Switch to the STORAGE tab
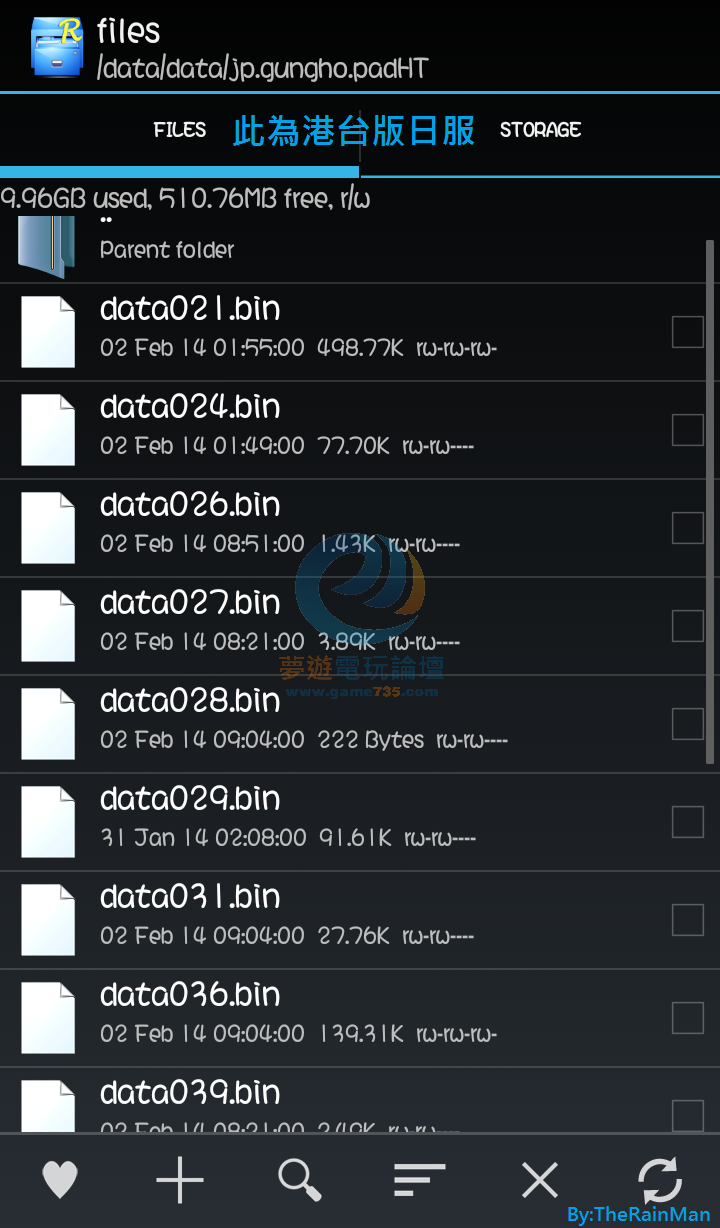Screen dimensions: 720x1228 click(540, 130)
